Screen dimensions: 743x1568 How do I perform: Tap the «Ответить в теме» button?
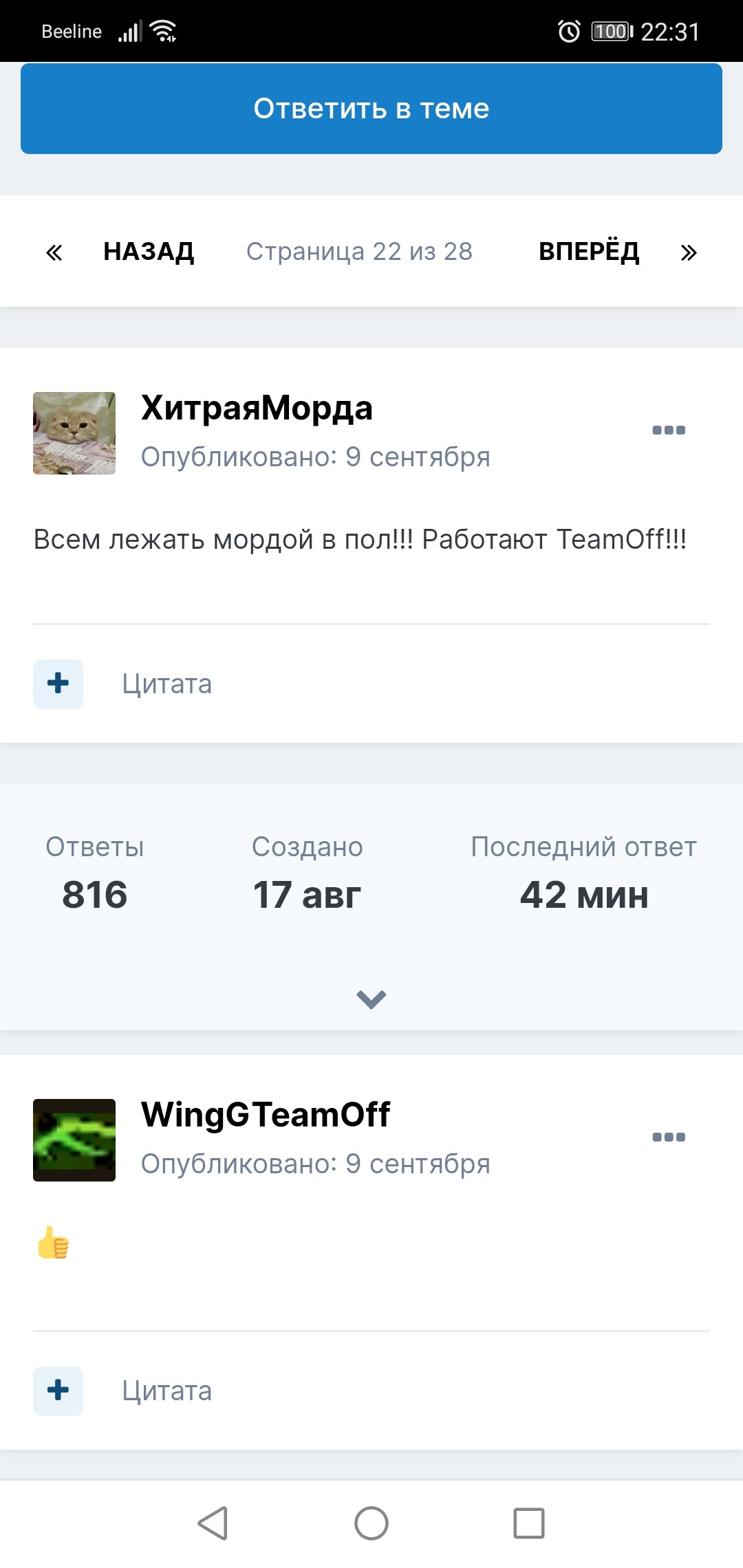click(371, 109)
